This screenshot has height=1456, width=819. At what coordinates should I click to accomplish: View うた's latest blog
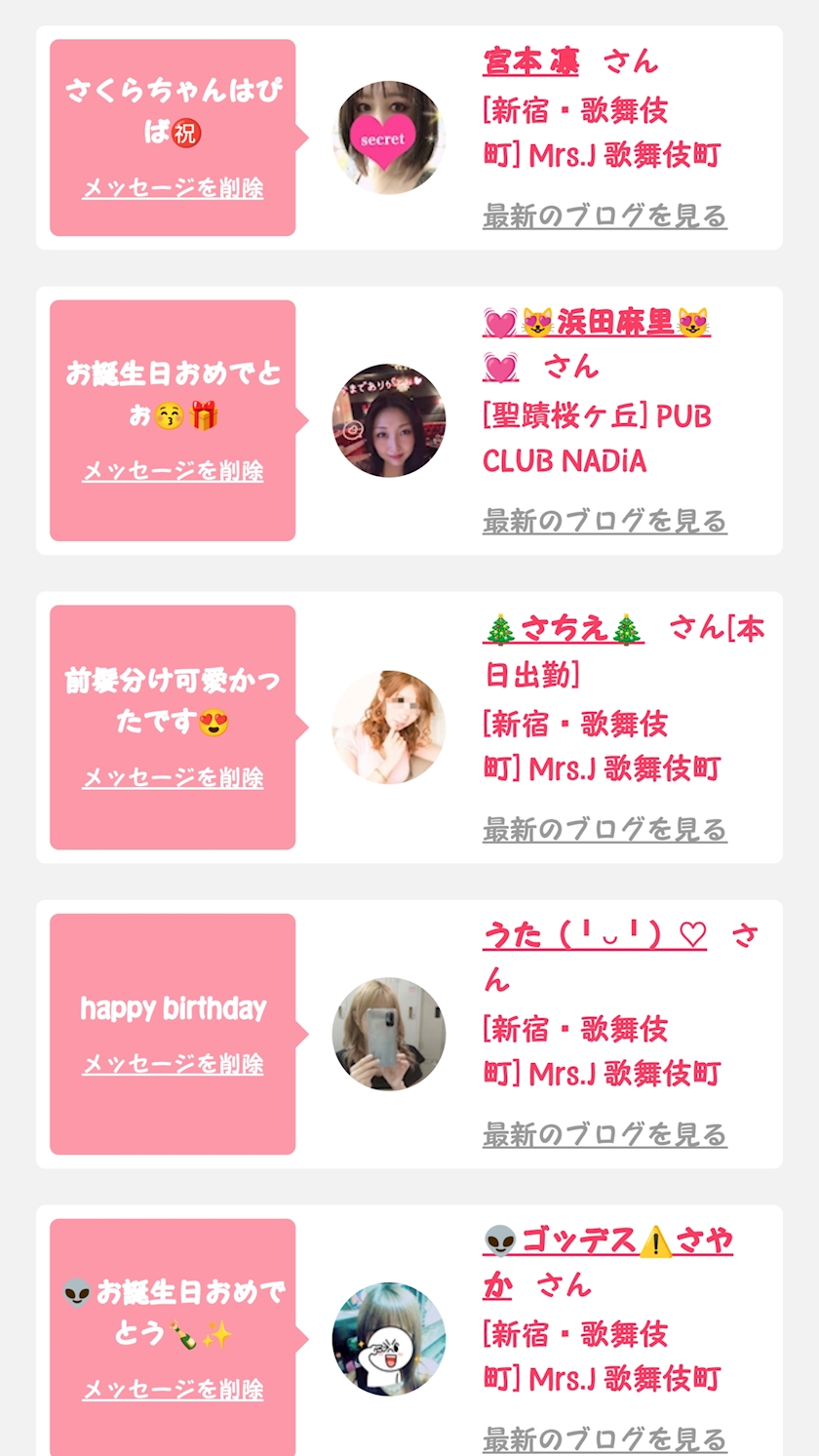pos(604,1134)
